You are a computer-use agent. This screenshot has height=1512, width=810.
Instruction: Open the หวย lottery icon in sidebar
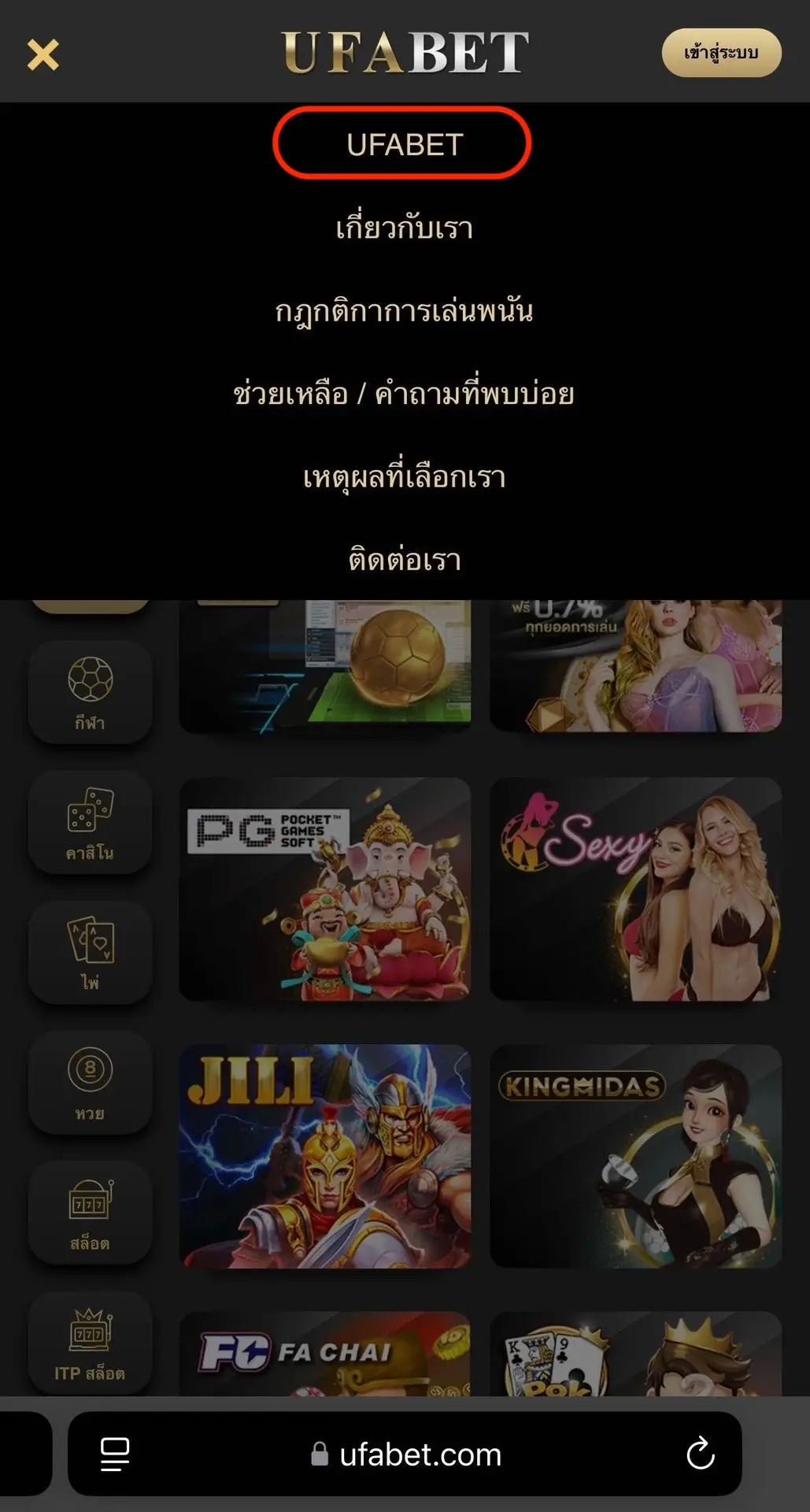tap(89, 1085)
